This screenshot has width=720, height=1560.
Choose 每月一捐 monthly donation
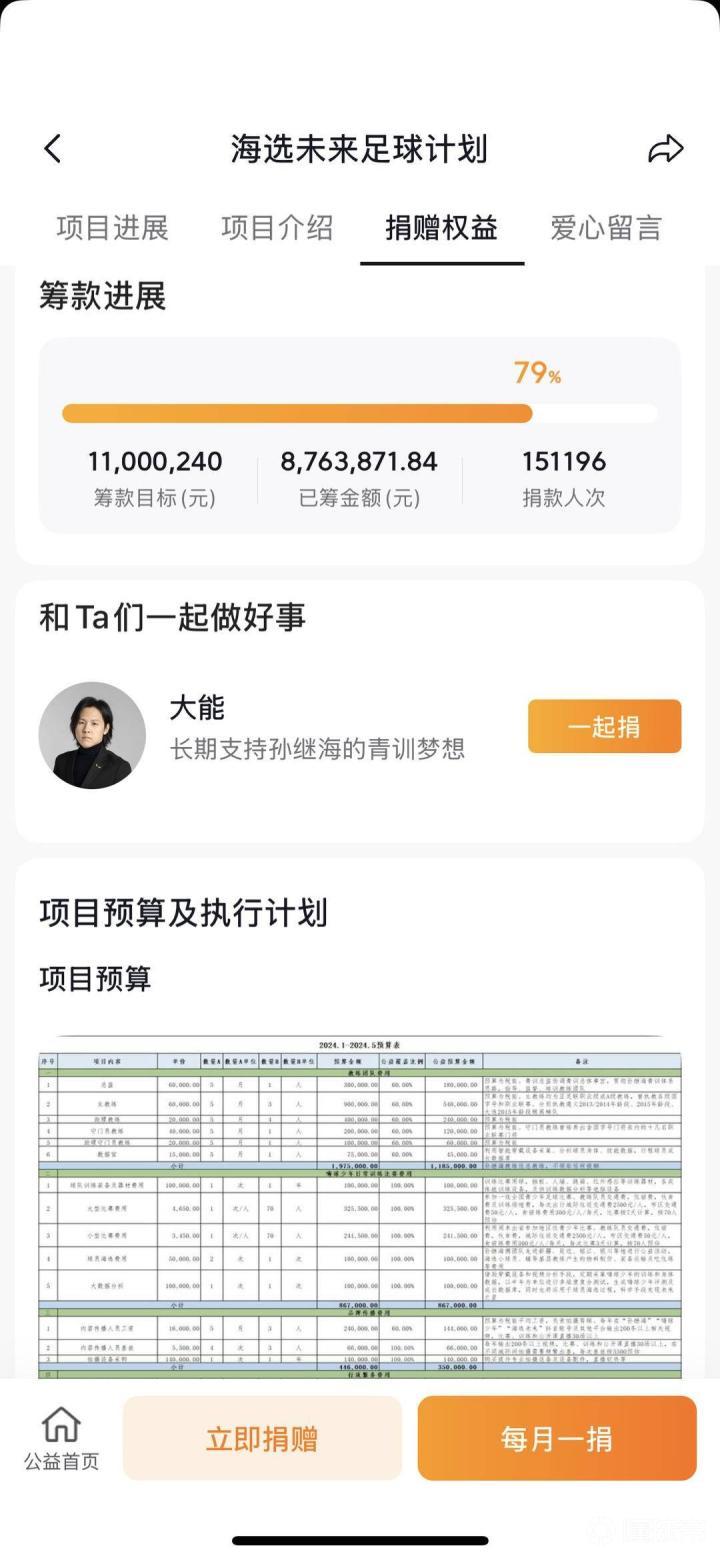pyautogui.click(x=556, y=1438)
